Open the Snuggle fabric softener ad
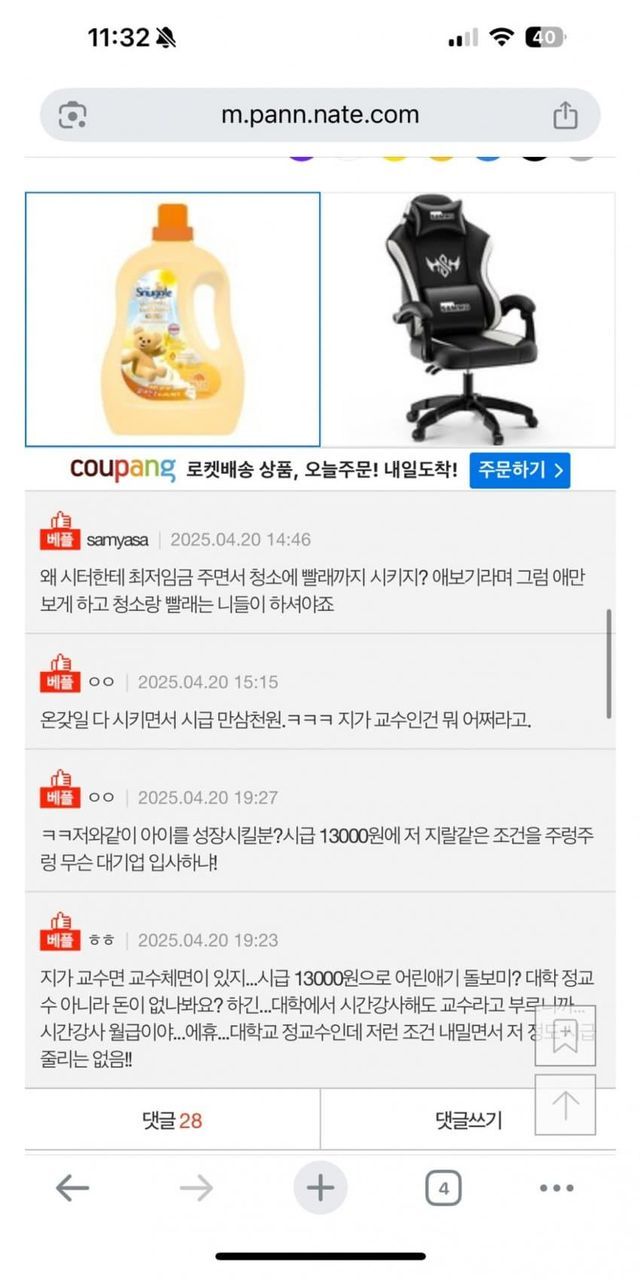Screen dimensions: 640x1280 173,319
